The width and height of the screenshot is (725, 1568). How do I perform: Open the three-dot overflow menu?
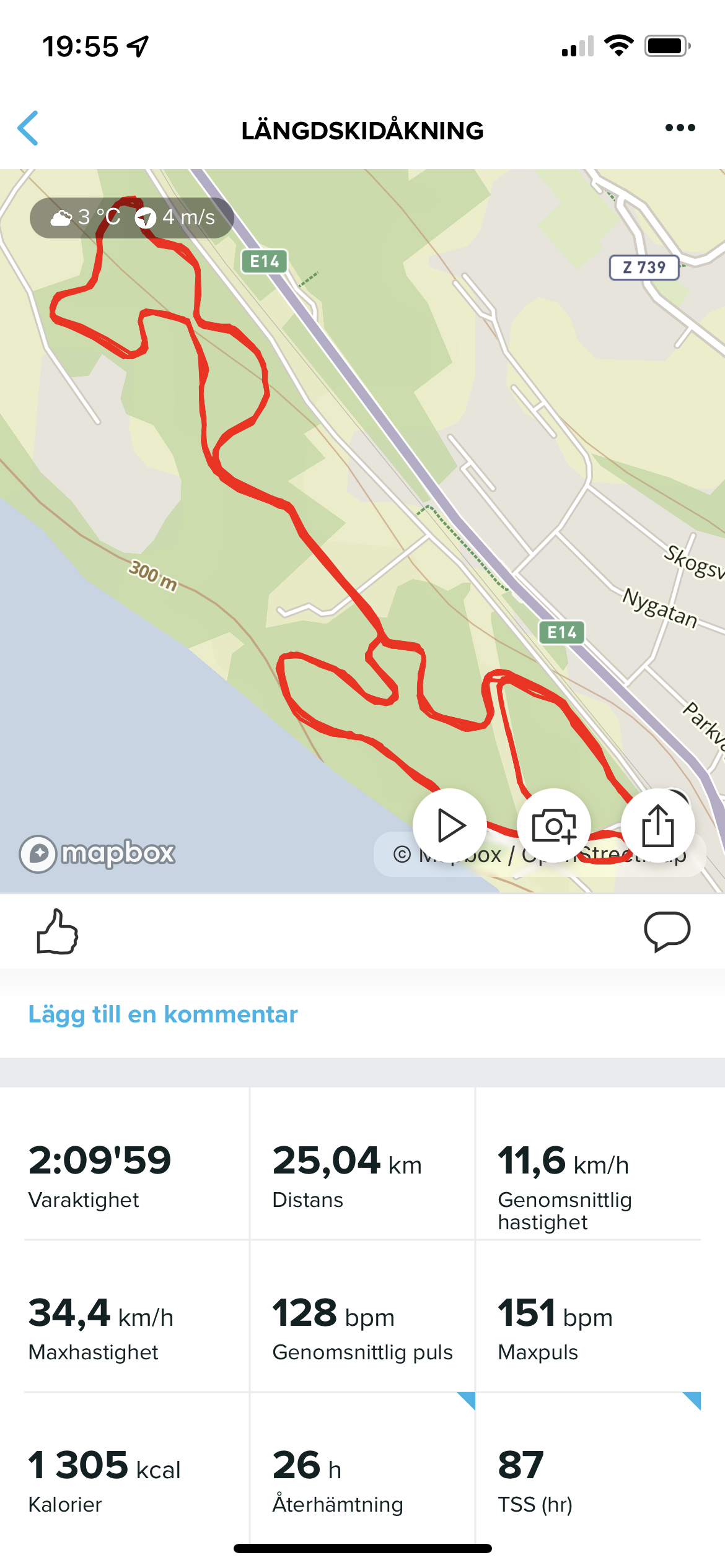680,128
